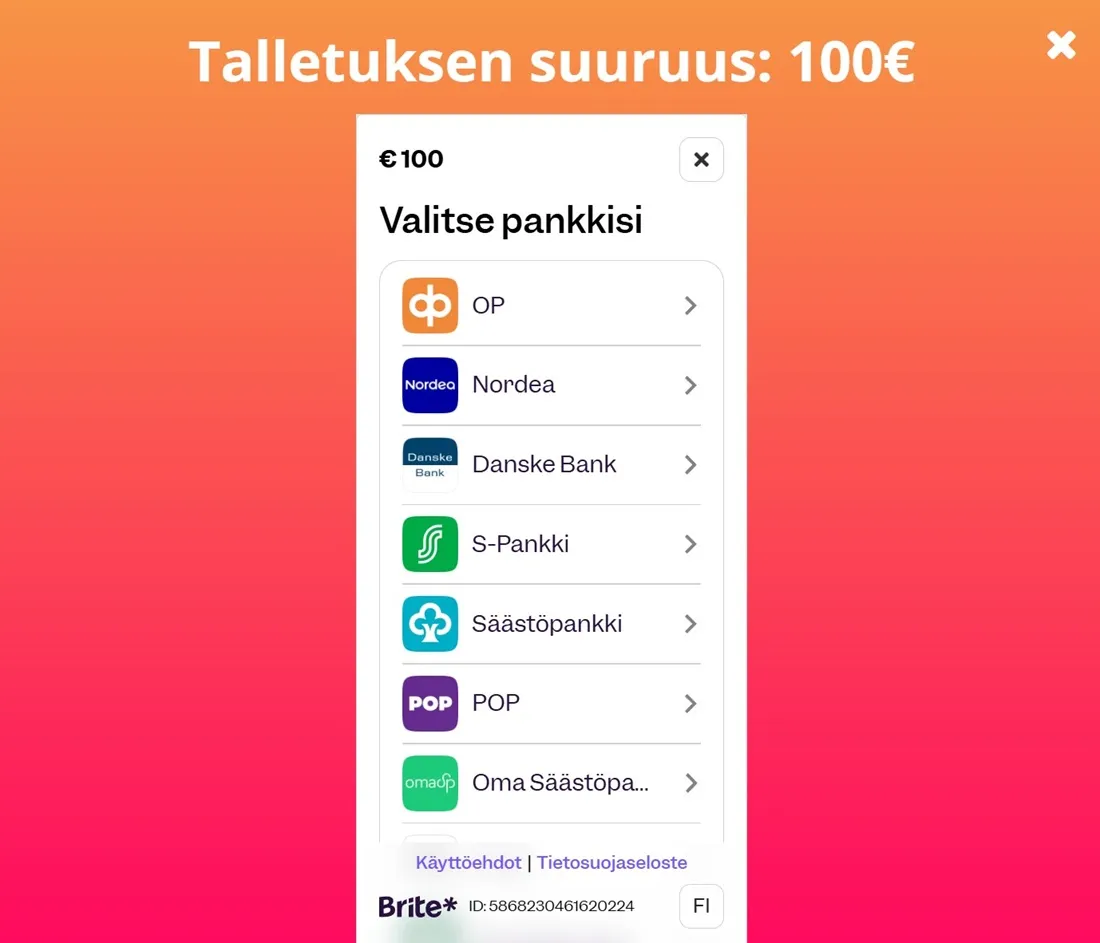Select POP bank
The image size is (1100, 943).
(551, 703)
